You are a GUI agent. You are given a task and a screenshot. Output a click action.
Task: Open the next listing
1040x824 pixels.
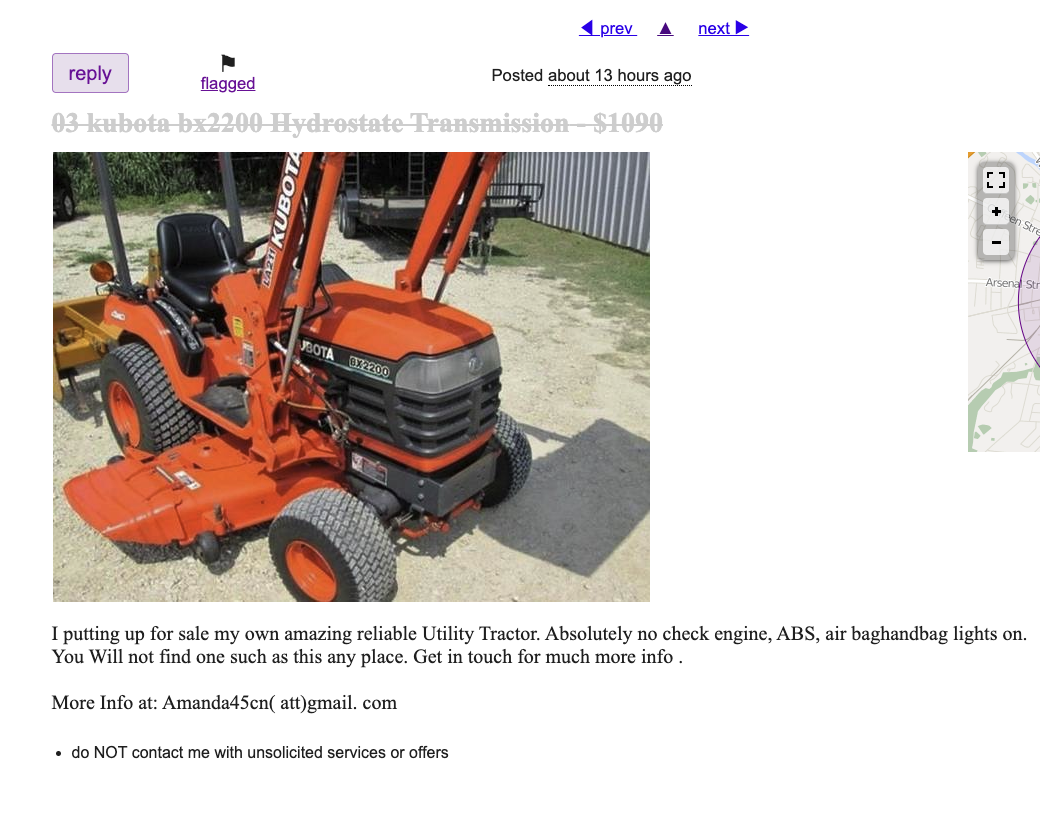pos(723,28)
